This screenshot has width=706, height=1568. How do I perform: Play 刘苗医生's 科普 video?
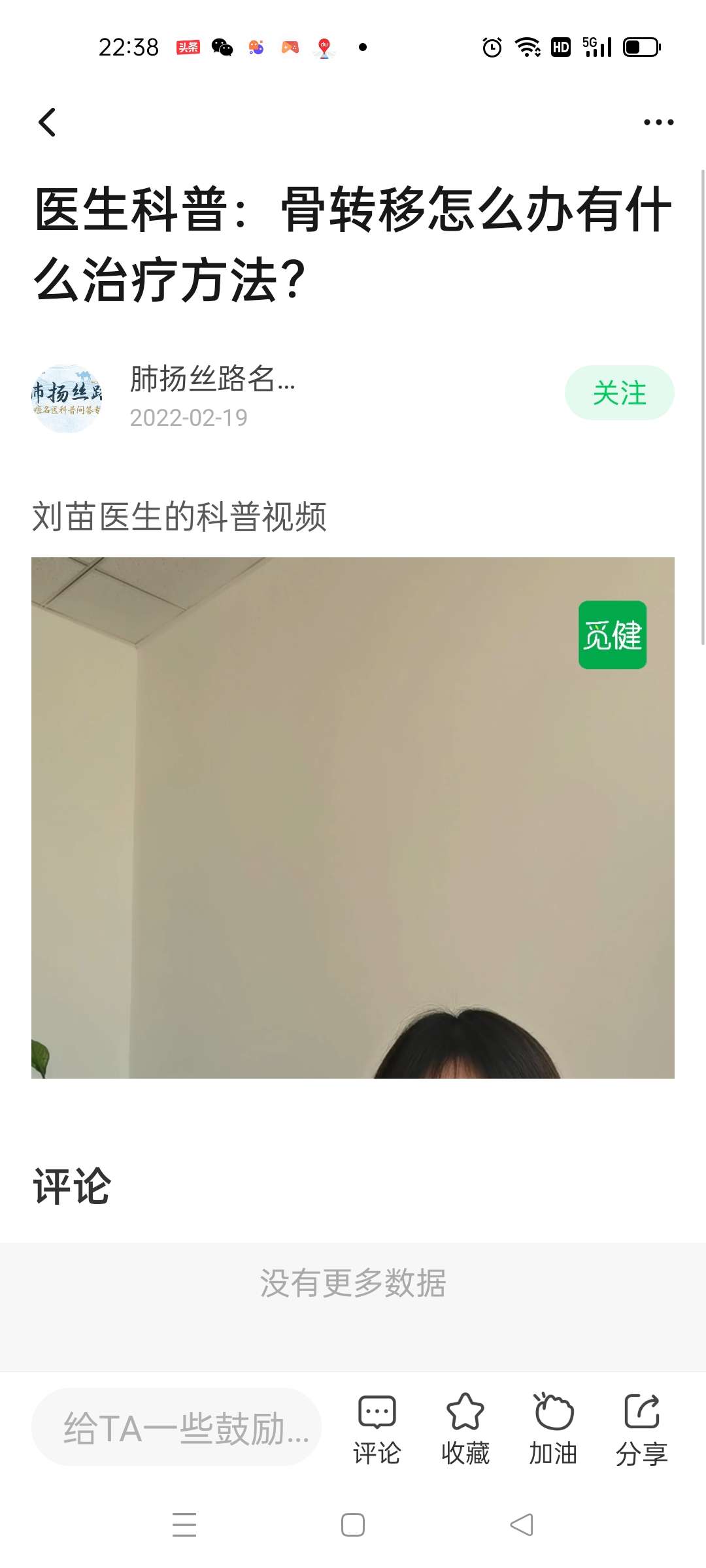(353, 817)
